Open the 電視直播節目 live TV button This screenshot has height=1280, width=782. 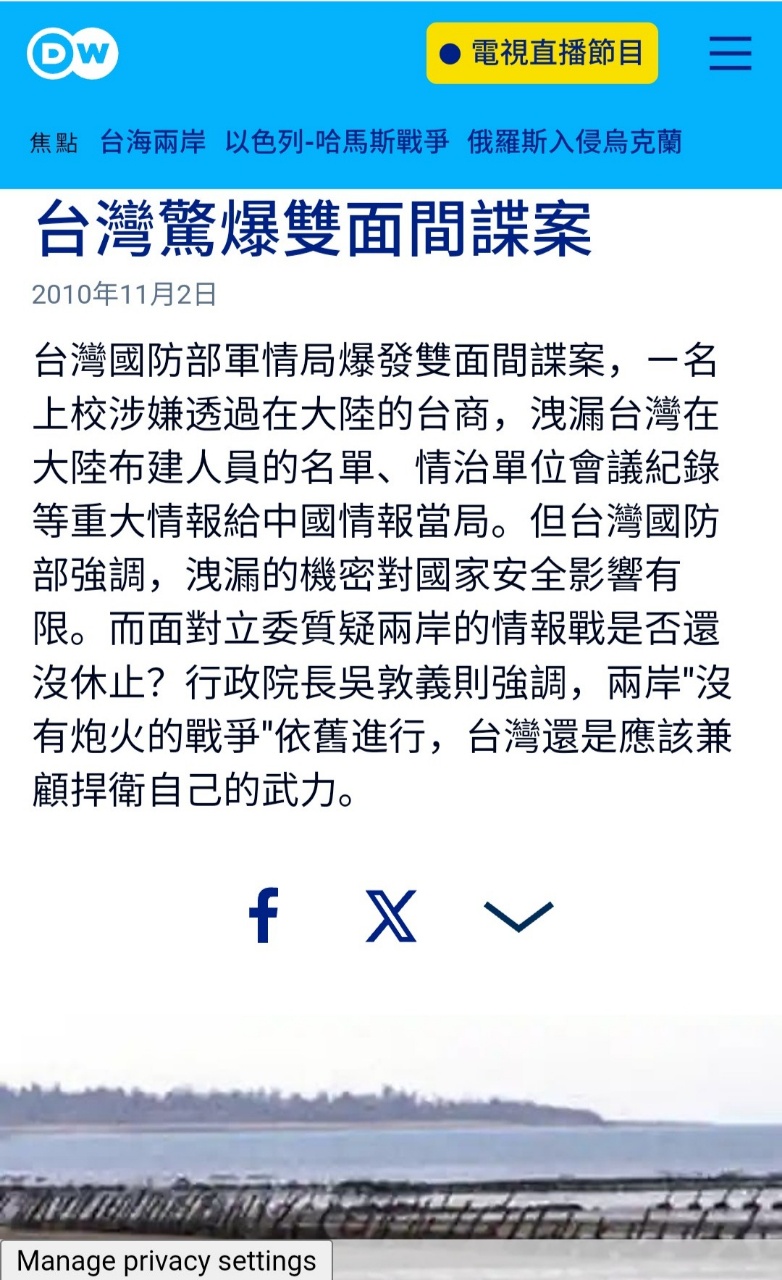point(542,53)
